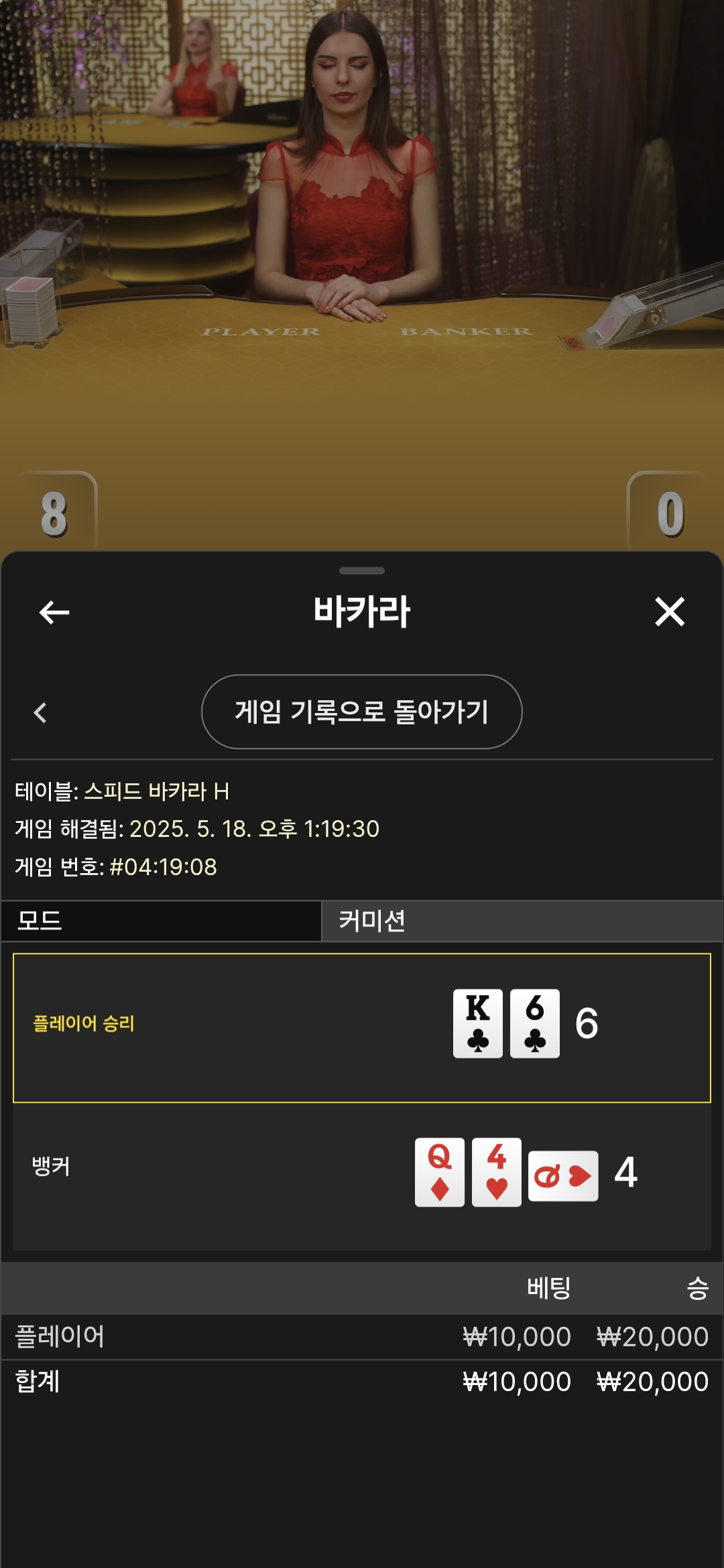Go to previous game with left chevron

pos(40,712)
